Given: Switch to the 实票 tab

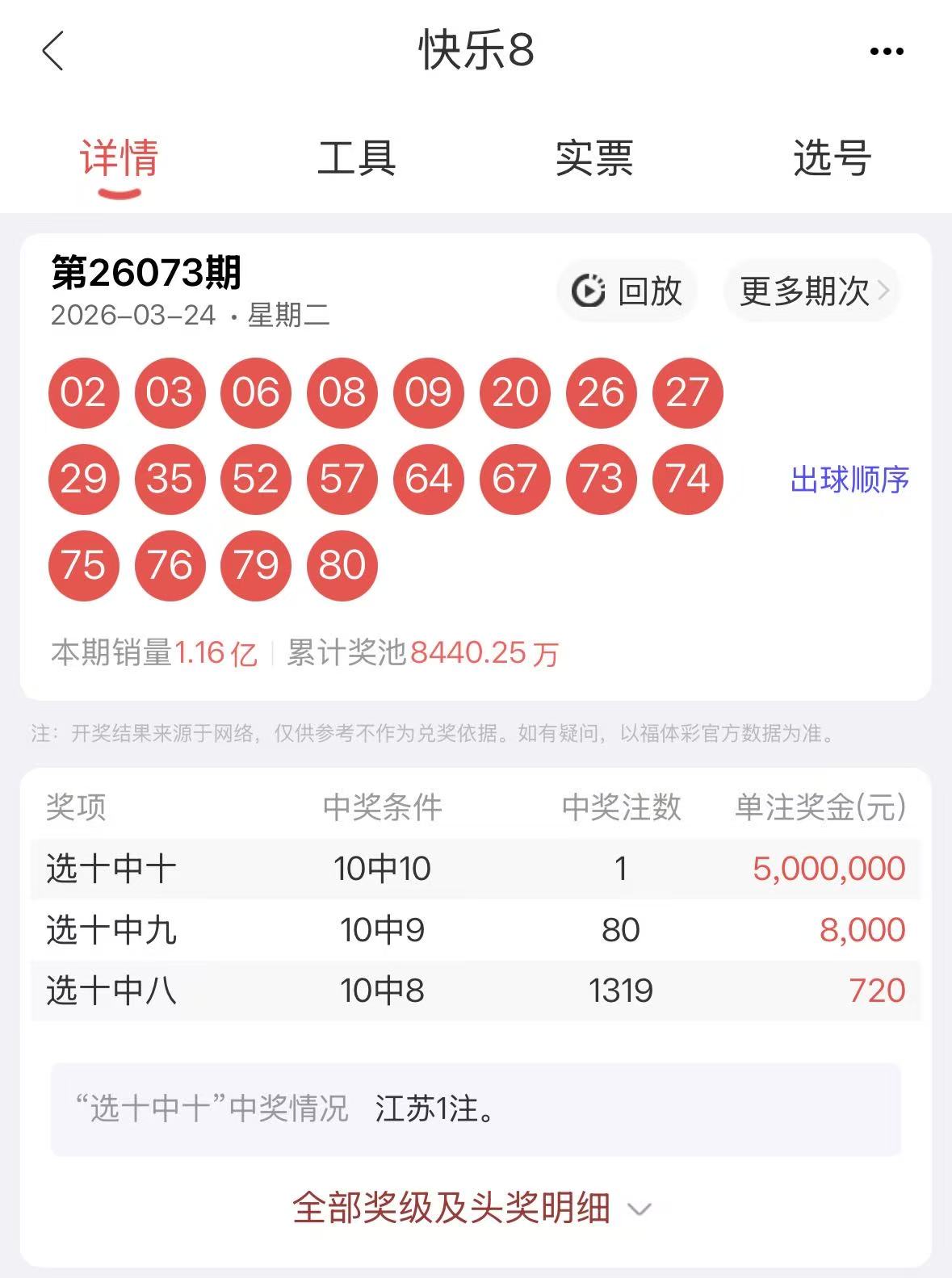Looking at the screenshot, I should point(593,158).
